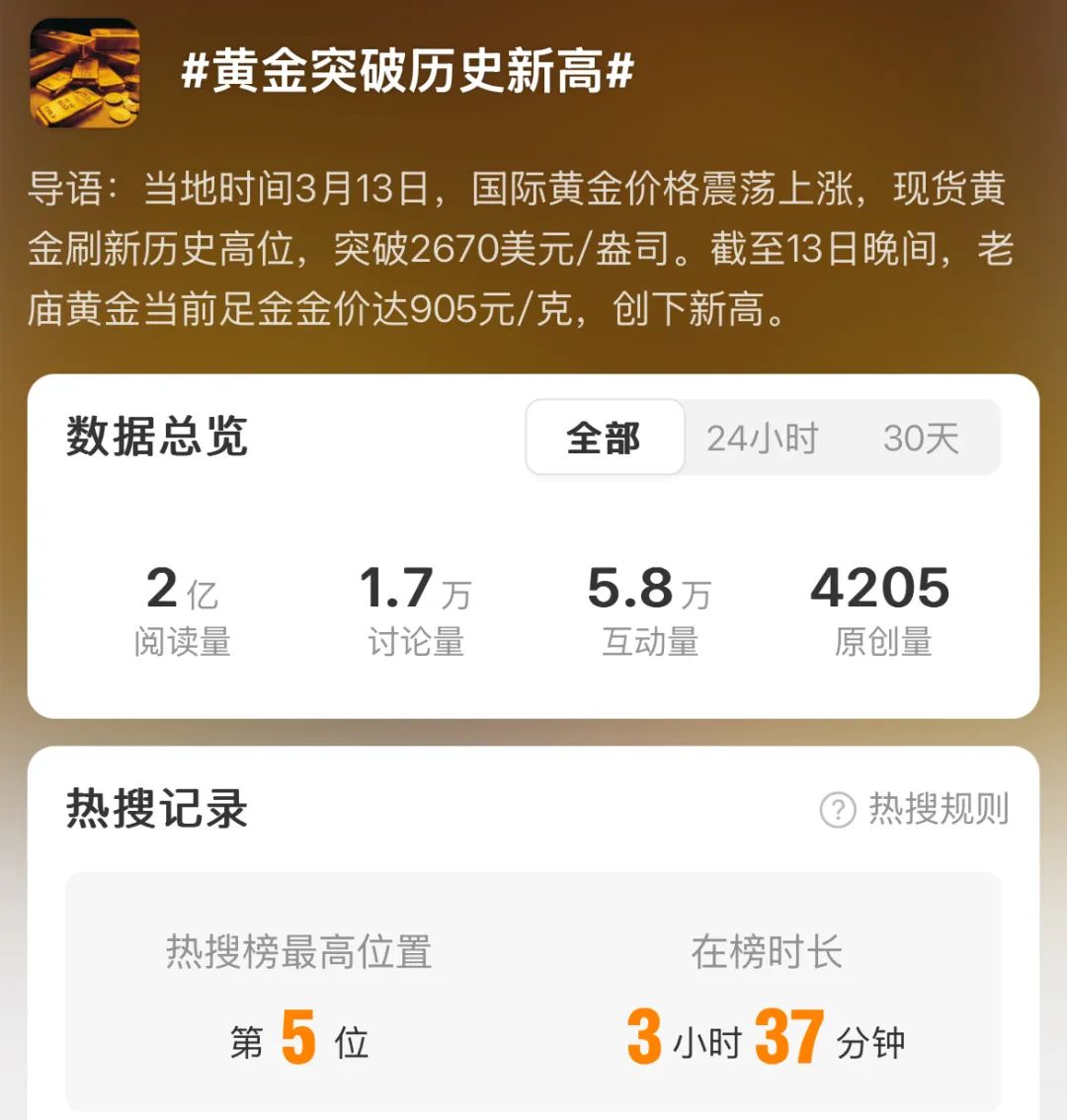Open the 热搜规则 help link
1067x1120 pixels.
pos(916,810)
